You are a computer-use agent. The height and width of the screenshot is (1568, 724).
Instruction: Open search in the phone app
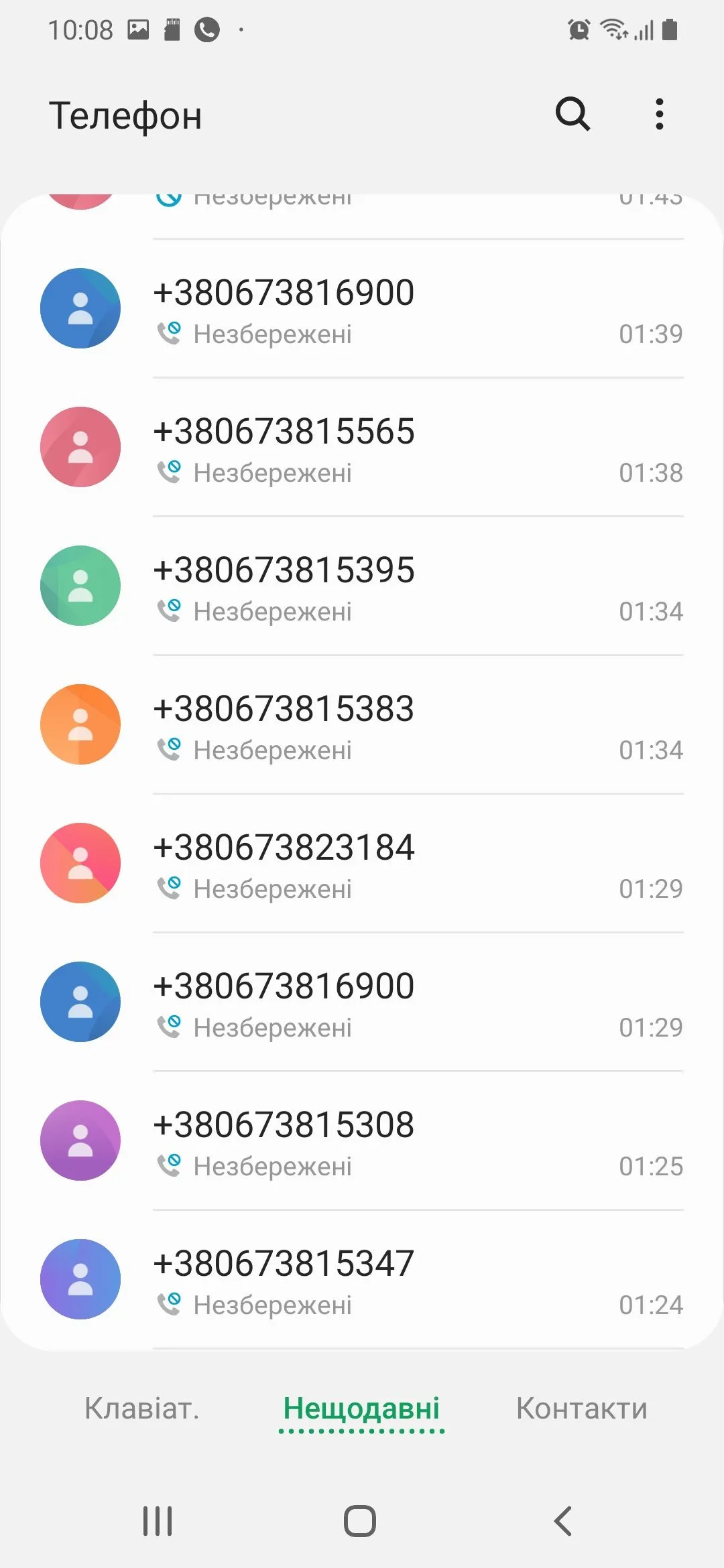pos(572,114)
